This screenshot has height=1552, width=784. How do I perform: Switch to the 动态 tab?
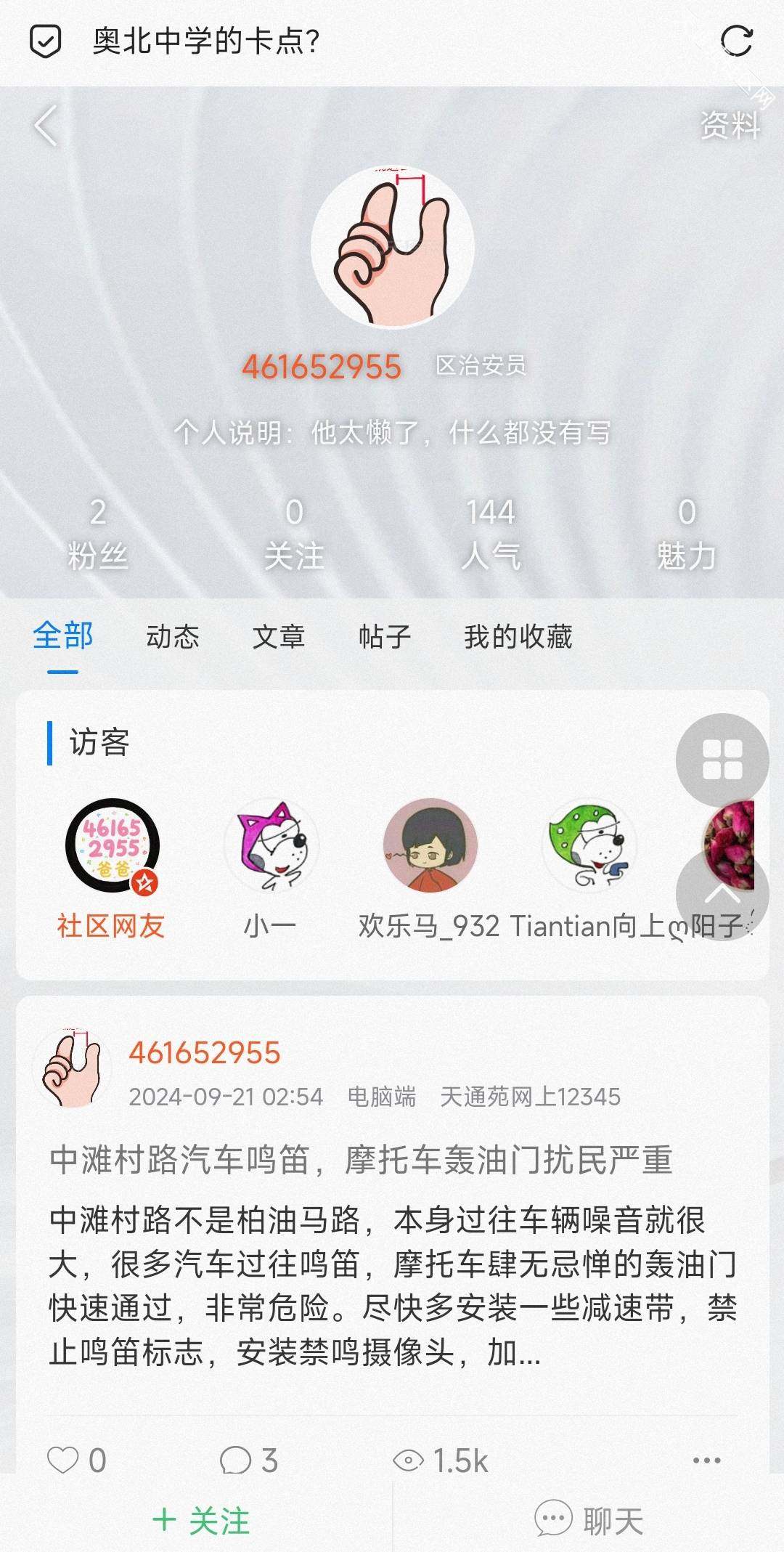(173, 637)
